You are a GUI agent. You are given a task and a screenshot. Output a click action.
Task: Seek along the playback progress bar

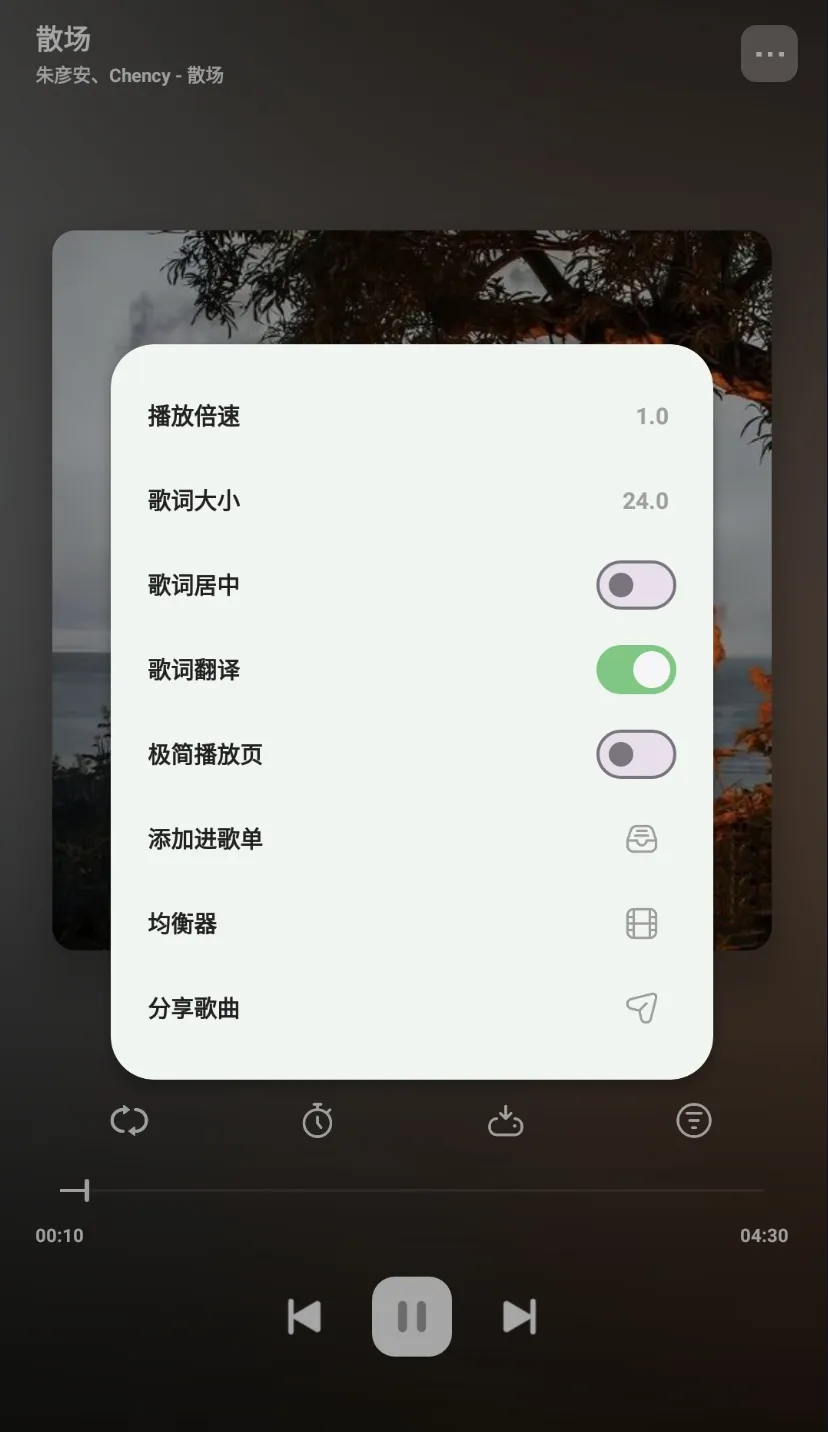[412, 1190]
